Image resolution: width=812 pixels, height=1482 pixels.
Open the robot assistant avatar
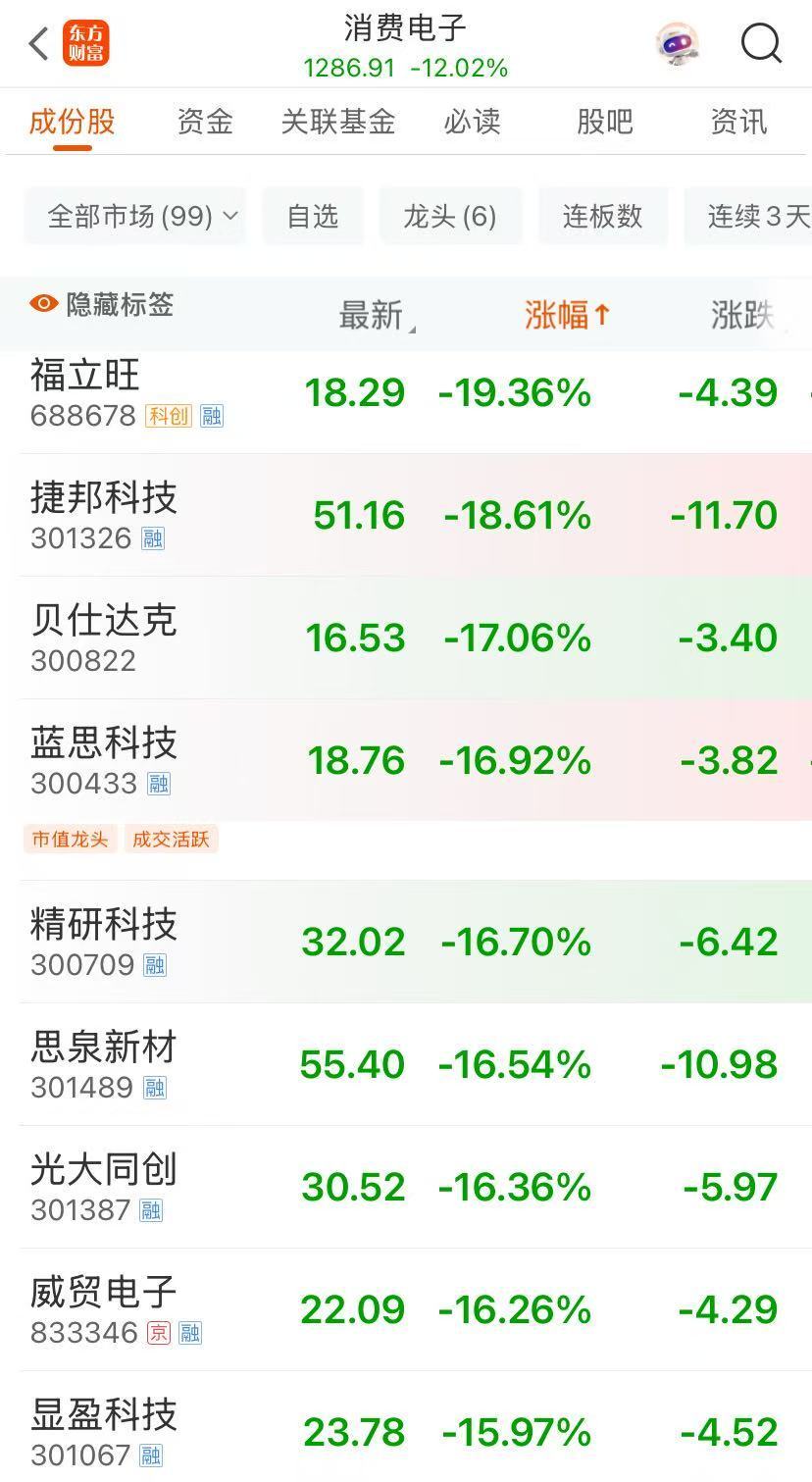pyautogui.click(x=678, y=44)
